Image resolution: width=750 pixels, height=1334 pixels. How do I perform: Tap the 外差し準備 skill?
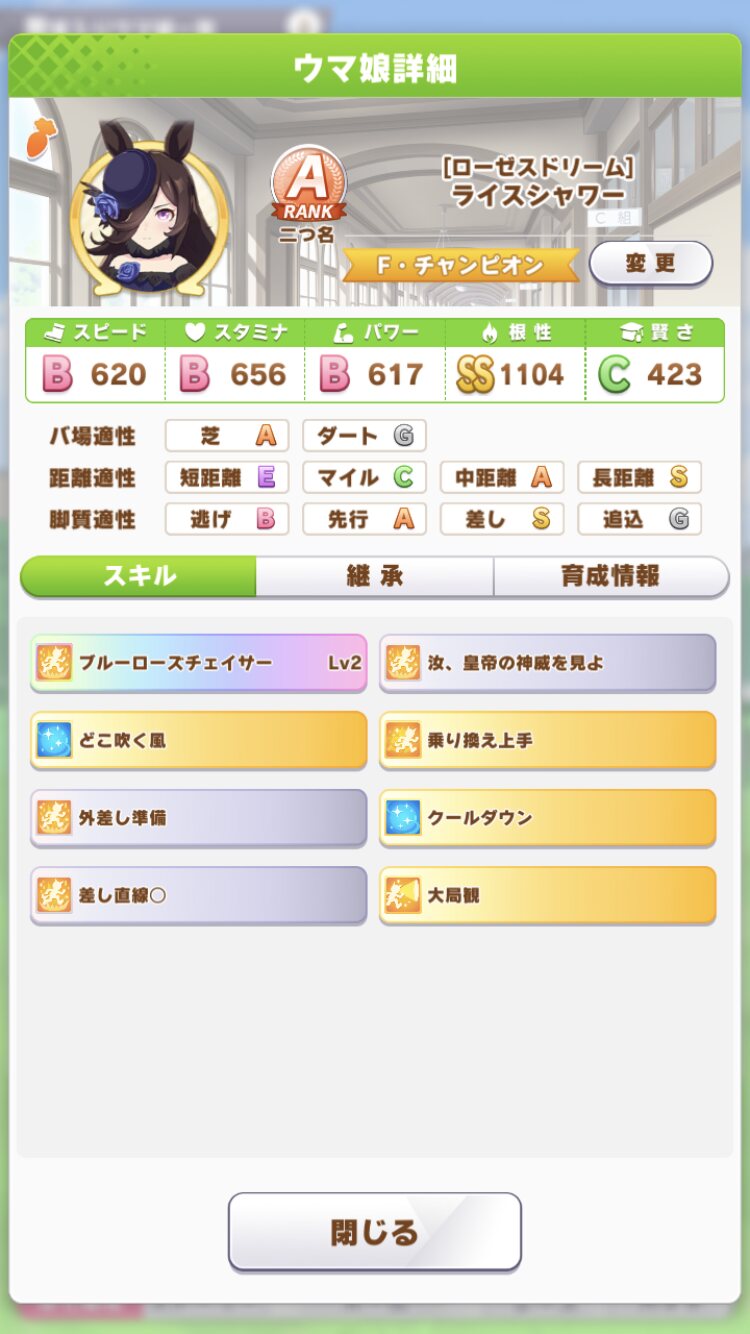pos(199,817)
